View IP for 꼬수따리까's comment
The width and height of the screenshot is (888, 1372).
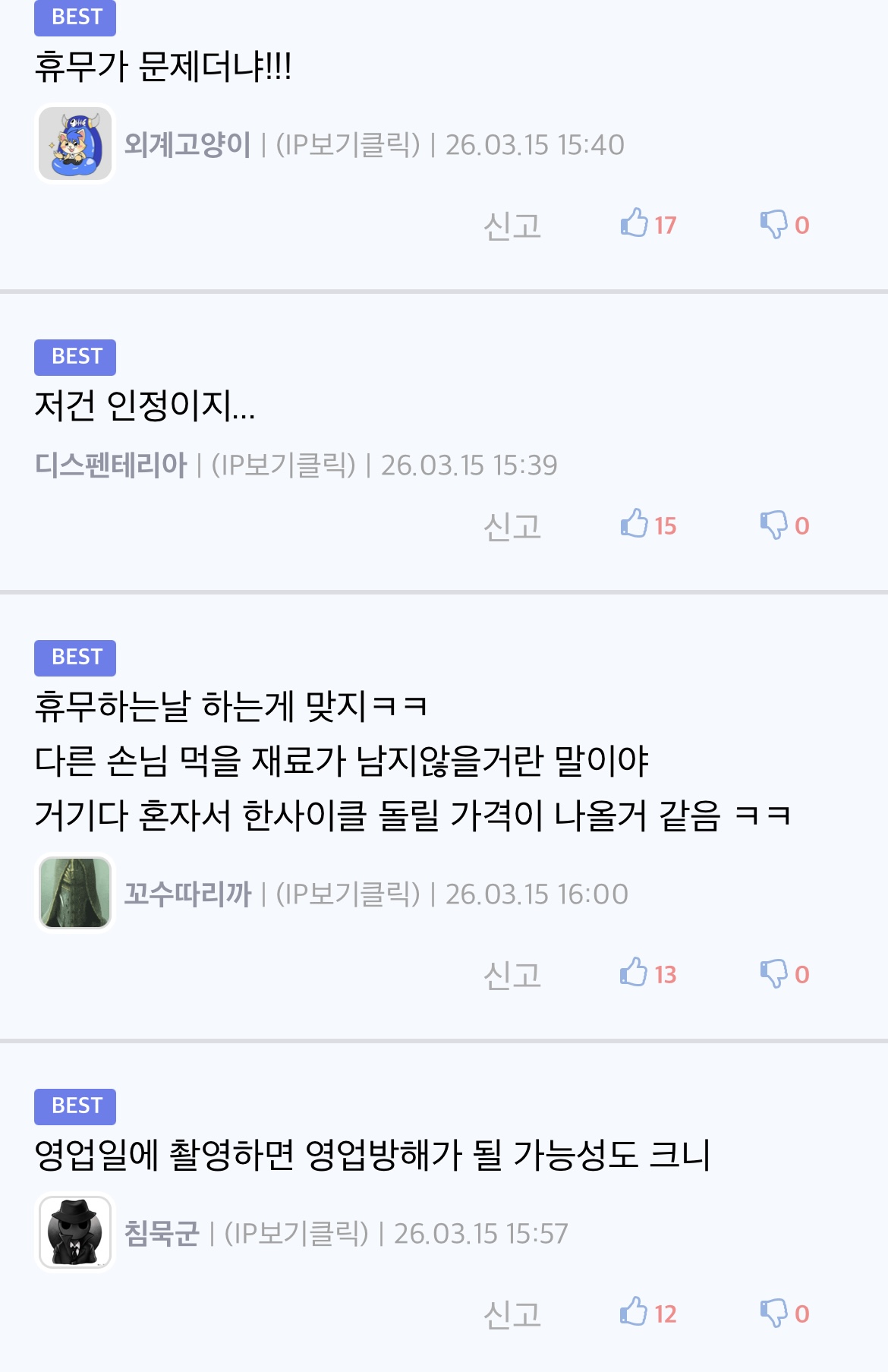pos(348,894)
